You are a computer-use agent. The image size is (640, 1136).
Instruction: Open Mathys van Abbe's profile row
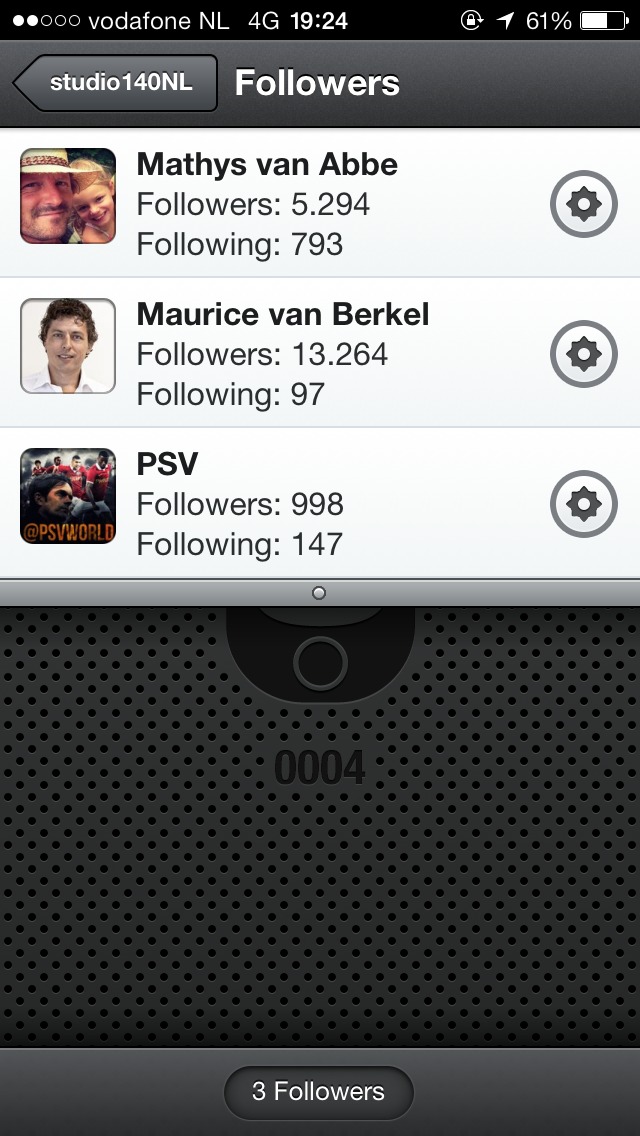coord(266,204)
